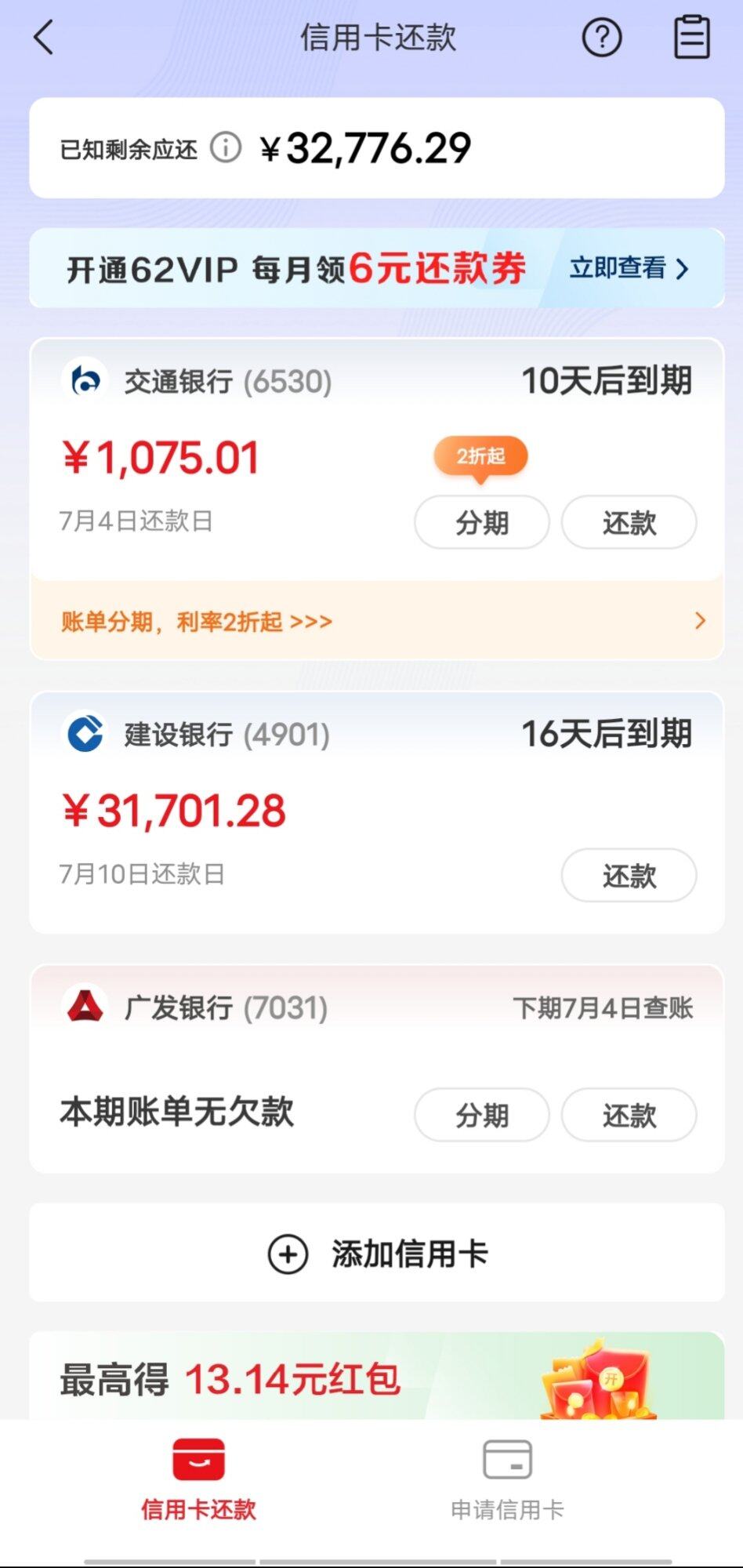743x1568 pixels.
Task: Tap 分期 on the 广发银行 card
Action: (482, 1115)
